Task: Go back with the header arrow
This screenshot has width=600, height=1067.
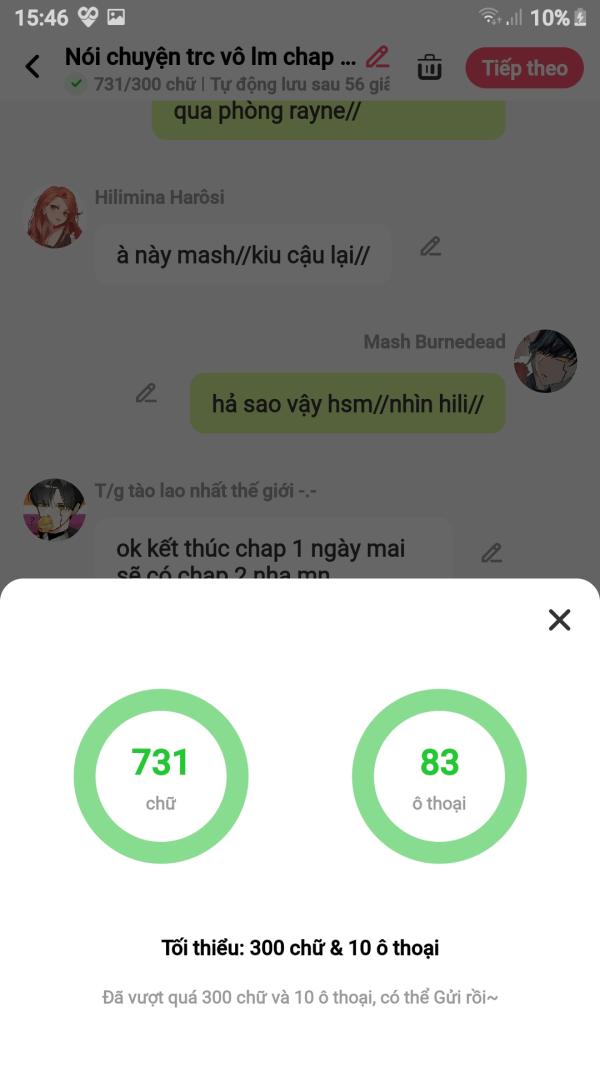Action: click(x=32, y=66)
